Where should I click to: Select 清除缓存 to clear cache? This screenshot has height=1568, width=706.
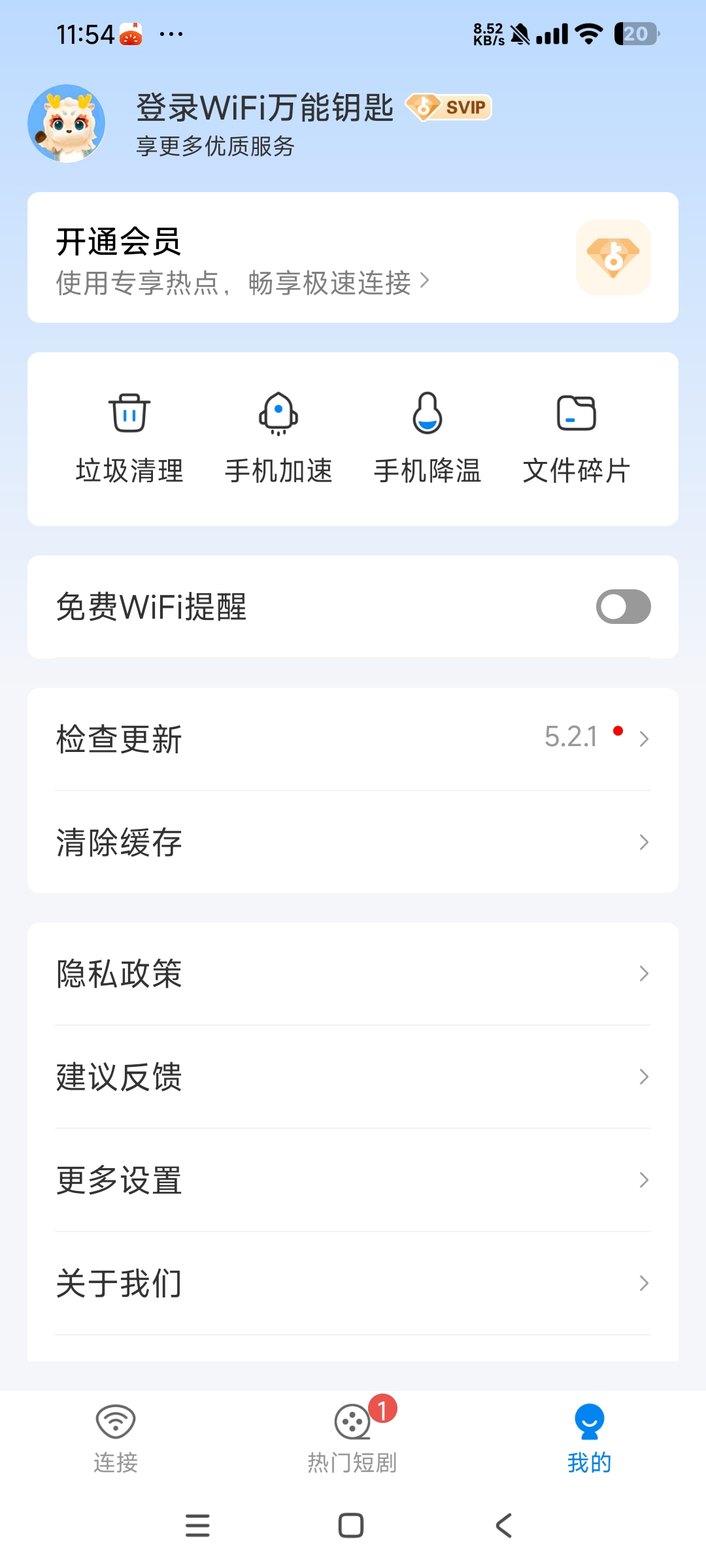coord(353,842)
